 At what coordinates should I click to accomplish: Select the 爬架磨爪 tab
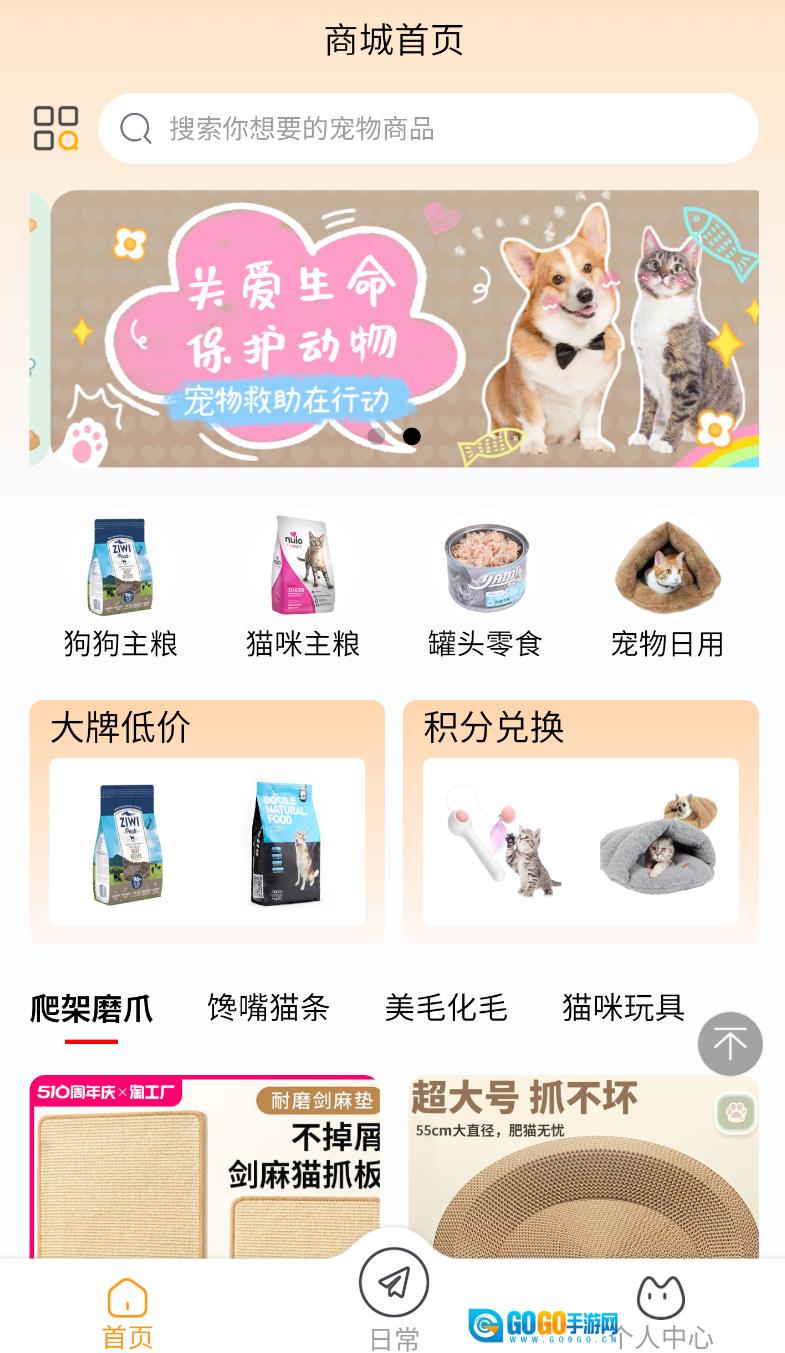tap(92, 1008)
